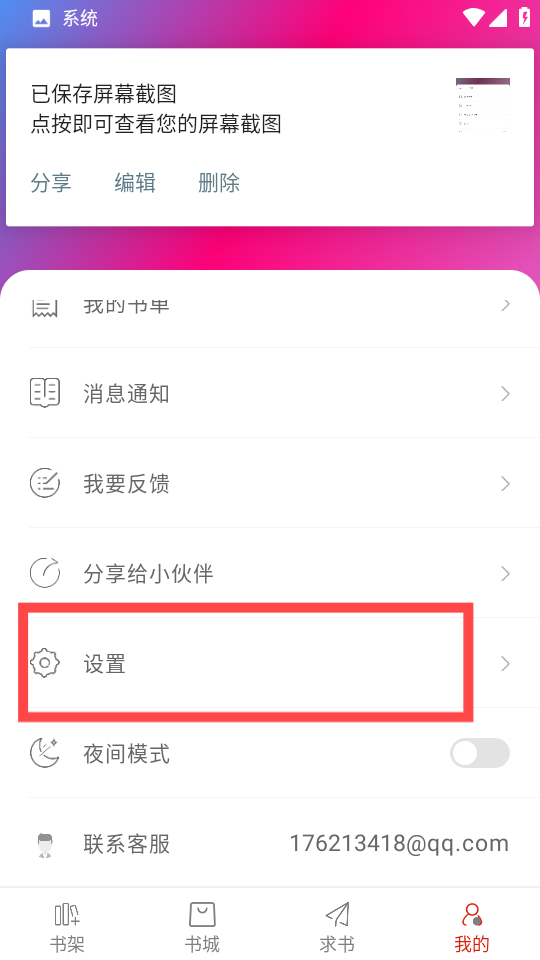This screenshot has height=960, width=540.
Task: Open 消息通知 row
Action: click(x=270, y=393)
